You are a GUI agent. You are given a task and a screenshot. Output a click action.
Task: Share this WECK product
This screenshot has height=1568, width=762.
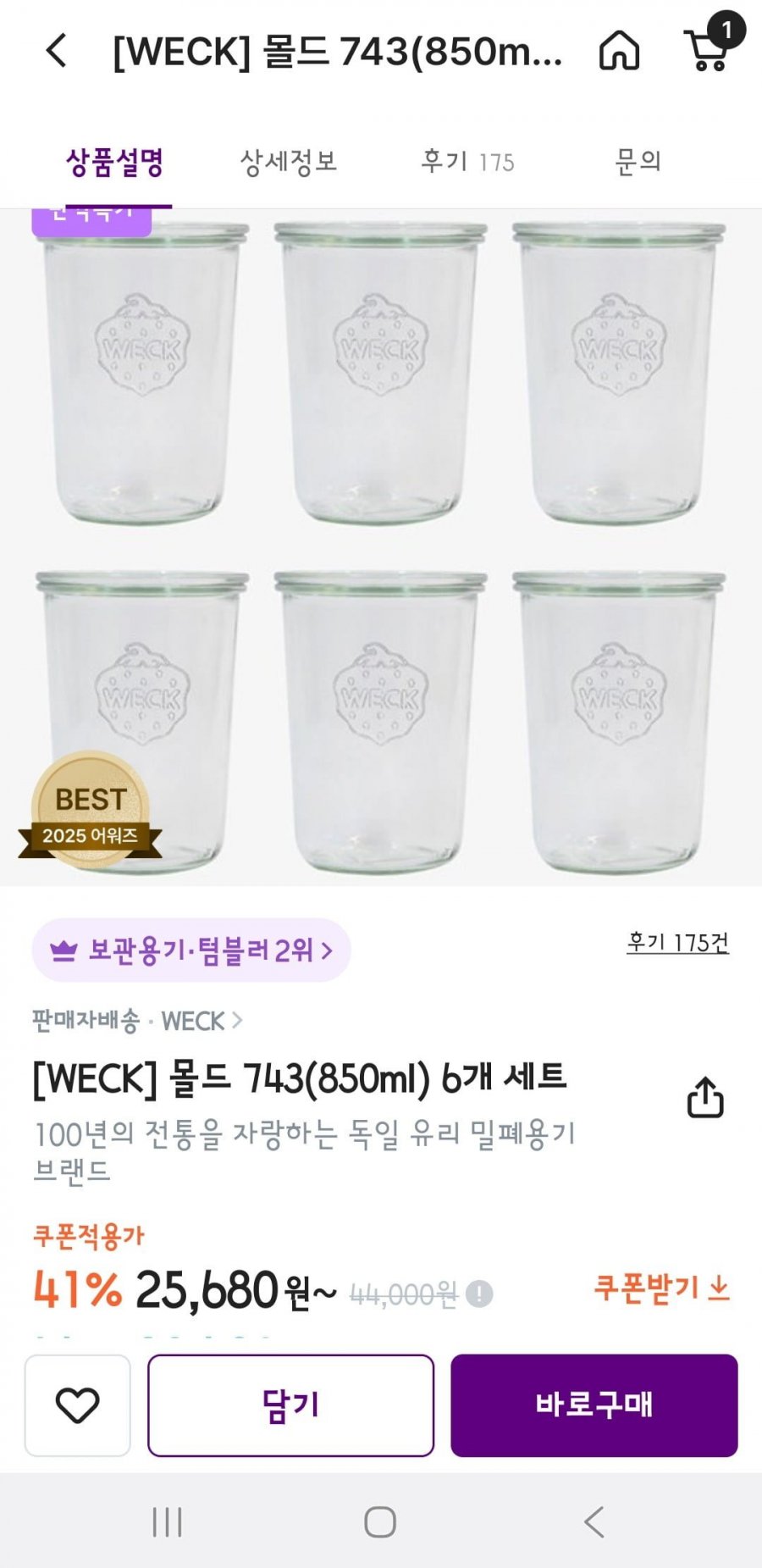pyautogui.click(x=704, y=1098)
